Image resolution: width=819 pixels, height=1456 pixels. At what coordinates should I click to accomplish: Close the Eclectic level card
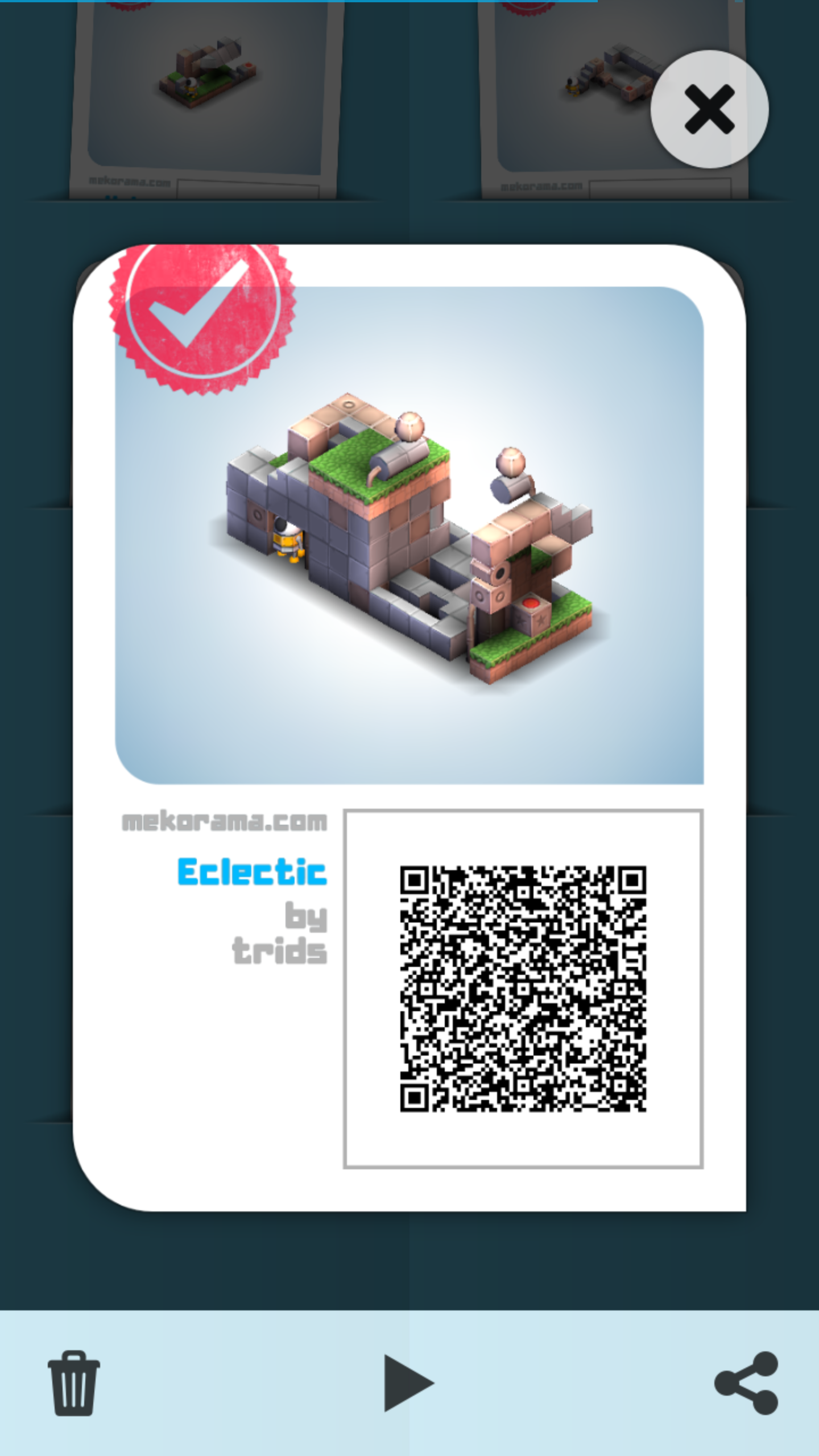click(x=709, y=109)
